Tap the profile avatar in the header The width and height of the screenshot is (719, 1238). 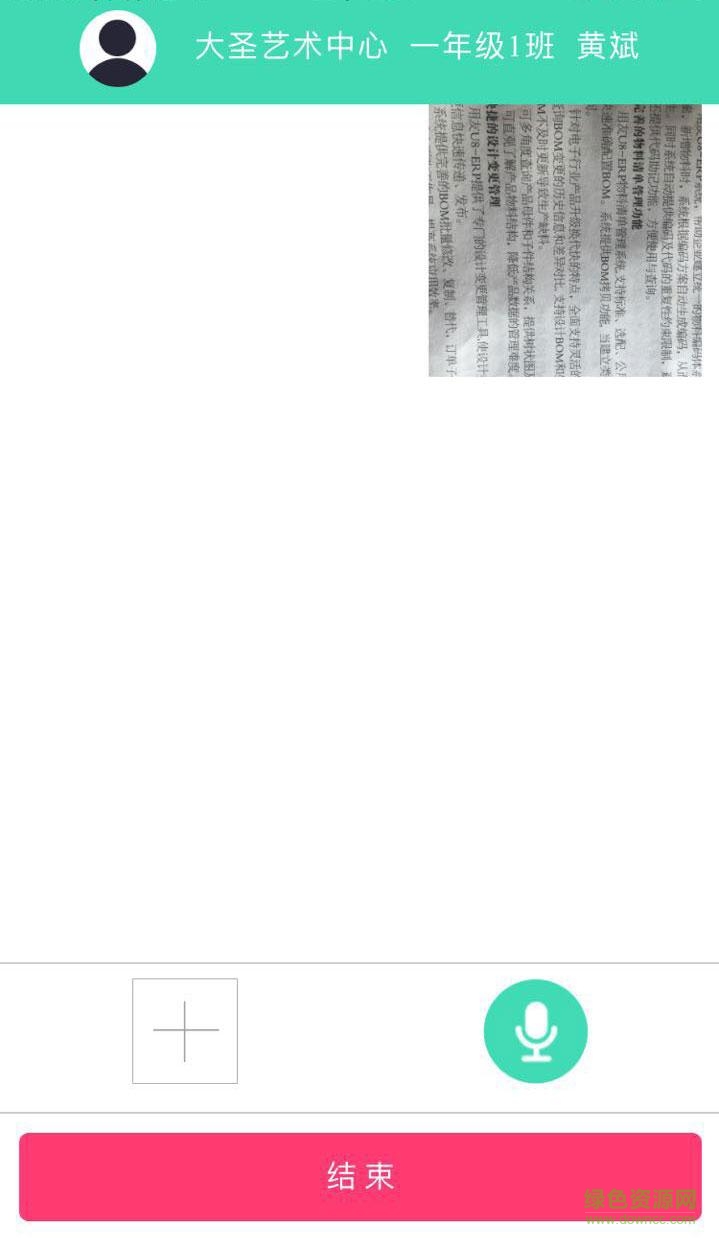(x=118, y=48)
